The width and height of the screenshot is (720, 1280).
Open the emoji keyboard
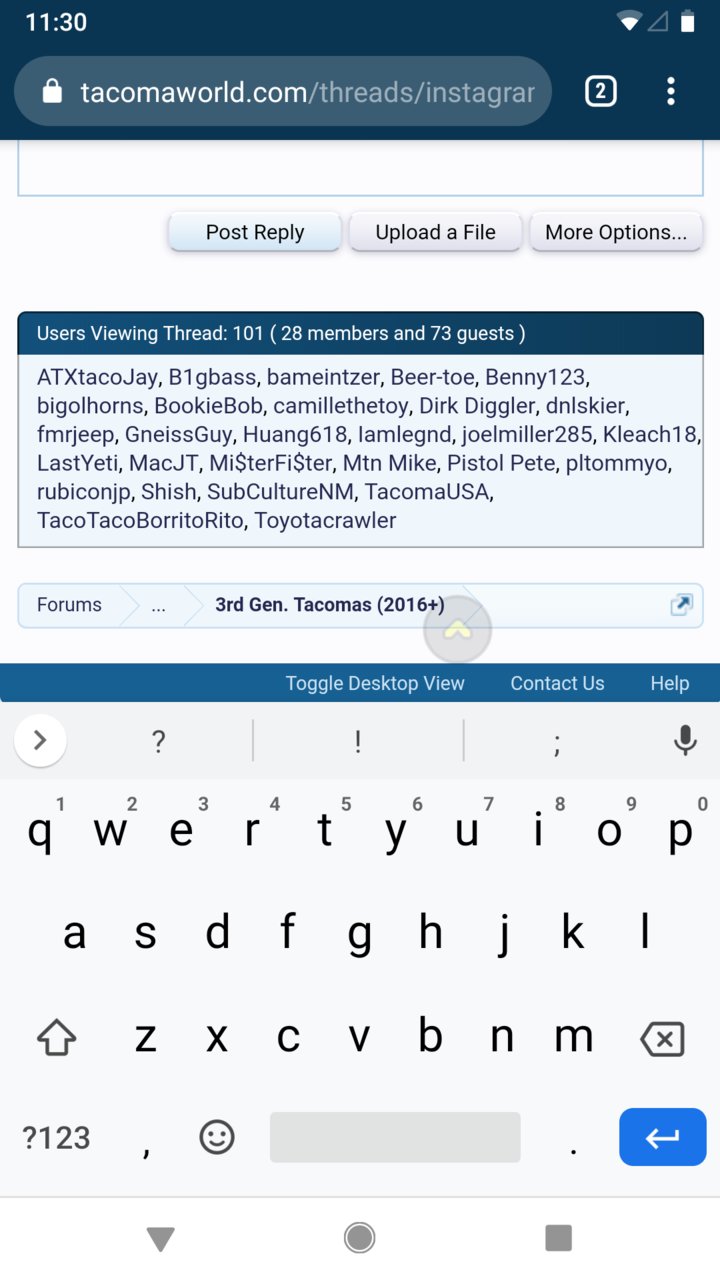tap(217, 1137)
